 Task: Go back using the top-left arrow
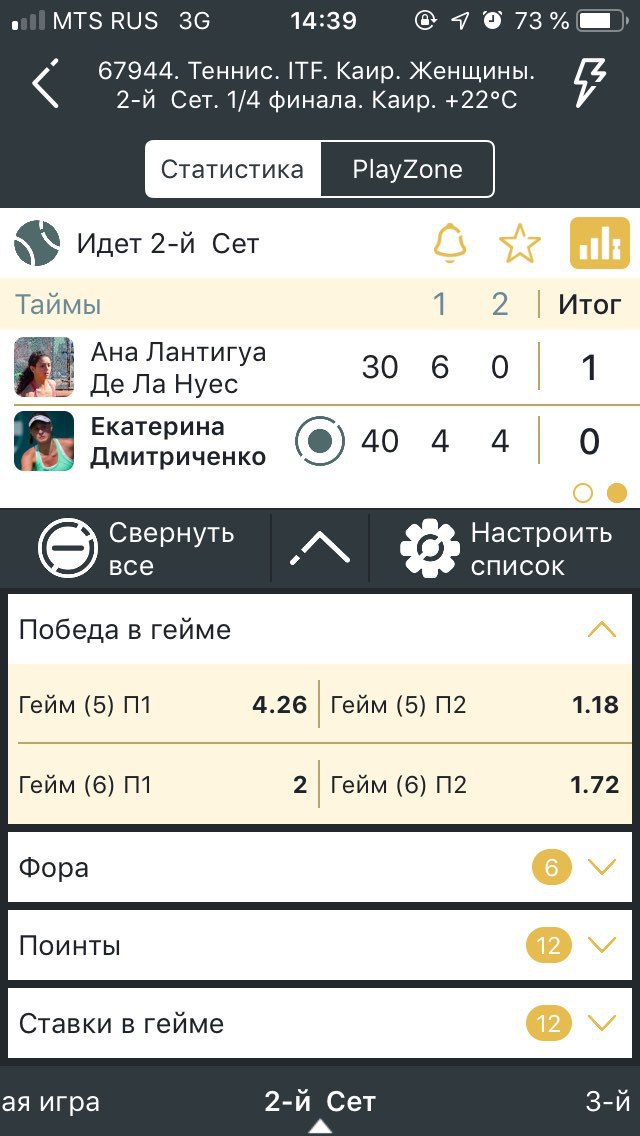(45, 83)
